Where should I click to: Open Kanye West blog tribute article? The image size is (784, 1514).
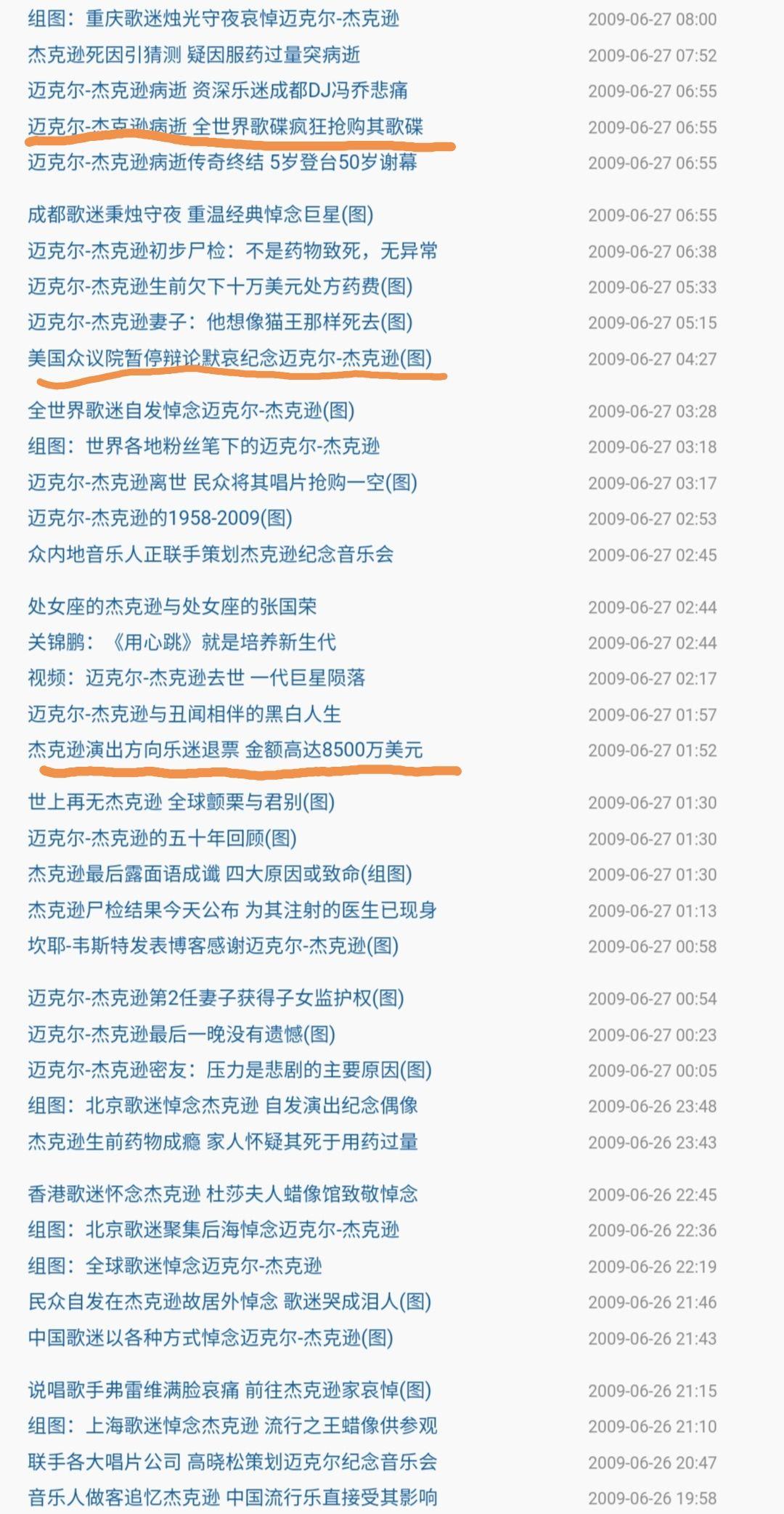pos(213,946)
